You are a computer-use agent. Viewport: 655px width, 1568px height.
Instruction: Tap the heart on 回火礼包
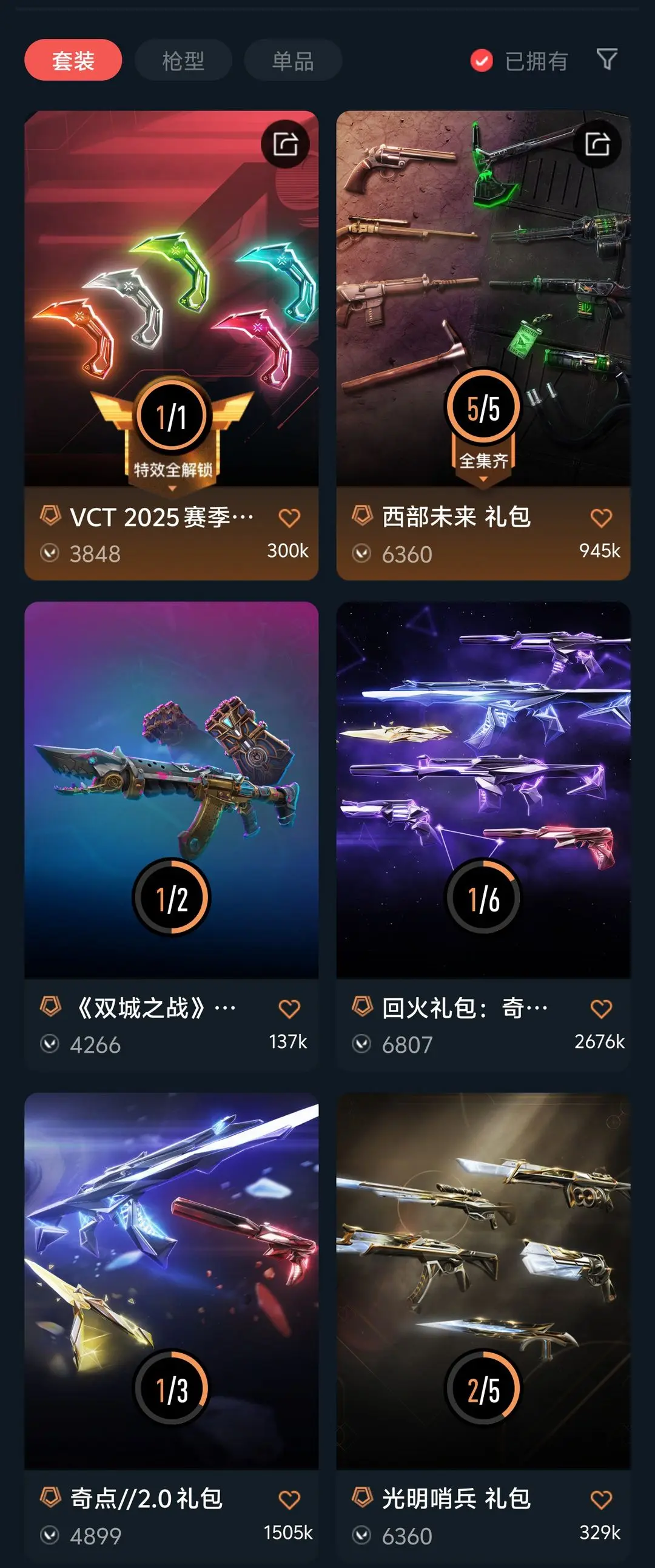pyautogui.click(x=601, y=1009)
